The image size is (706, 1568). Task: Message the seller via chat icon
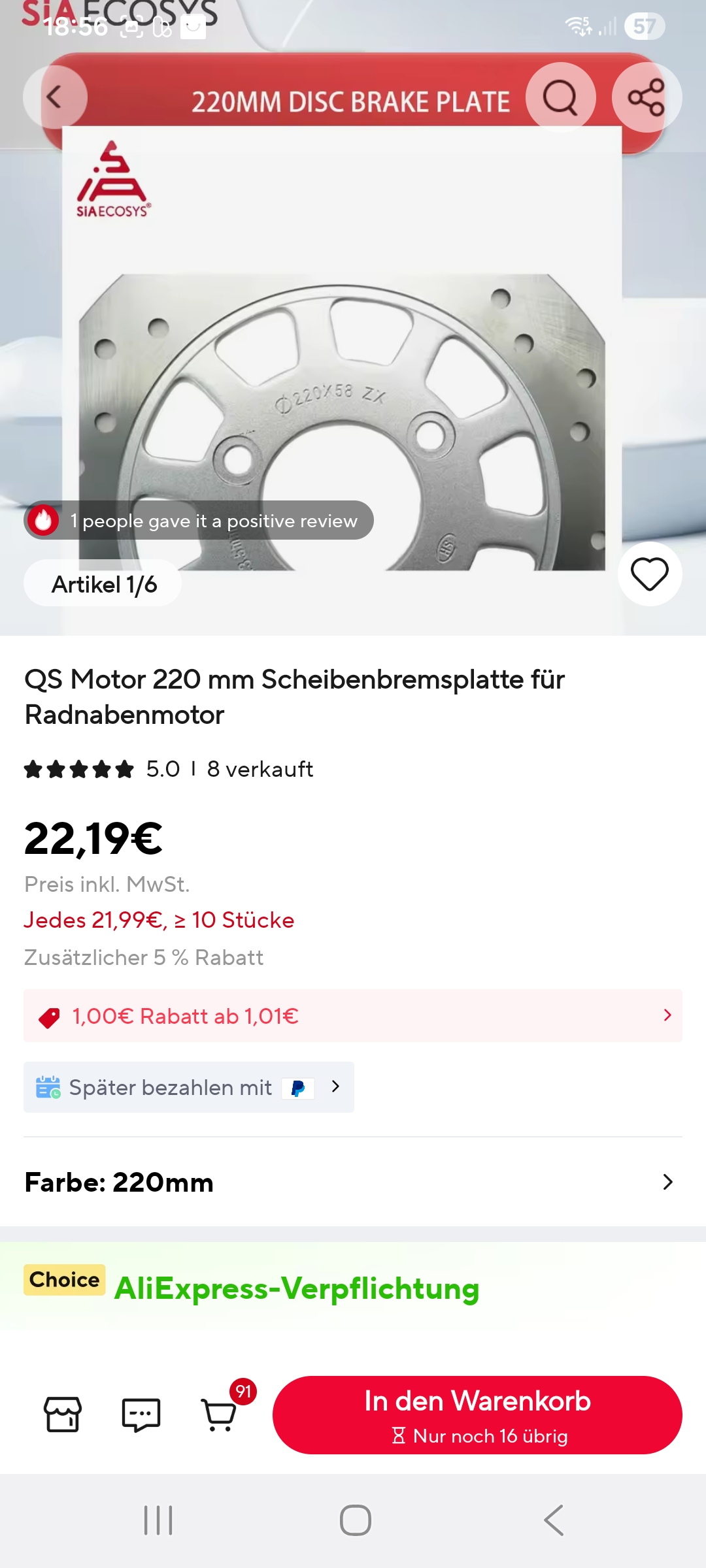(x=141, y=1414)
